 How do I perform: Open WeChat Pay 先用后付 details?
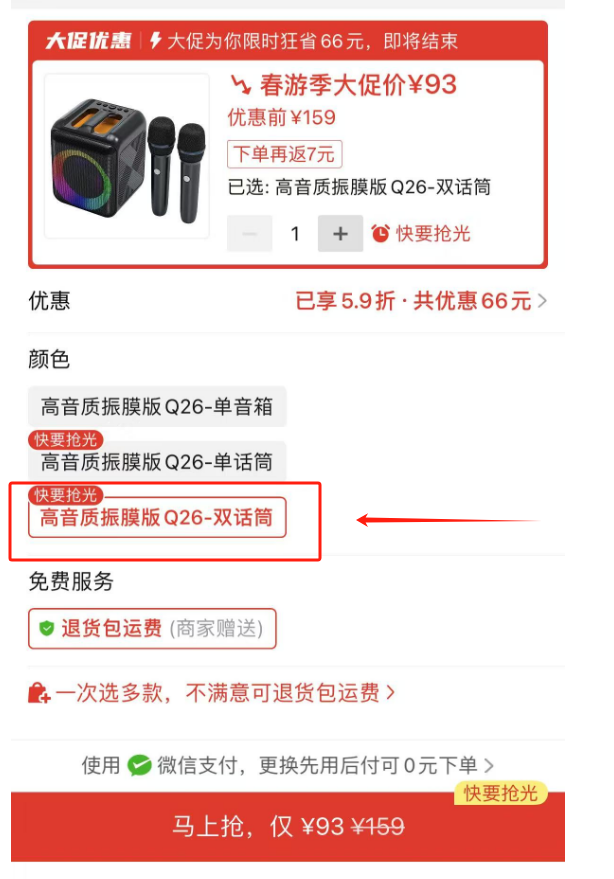click(288, 766)
